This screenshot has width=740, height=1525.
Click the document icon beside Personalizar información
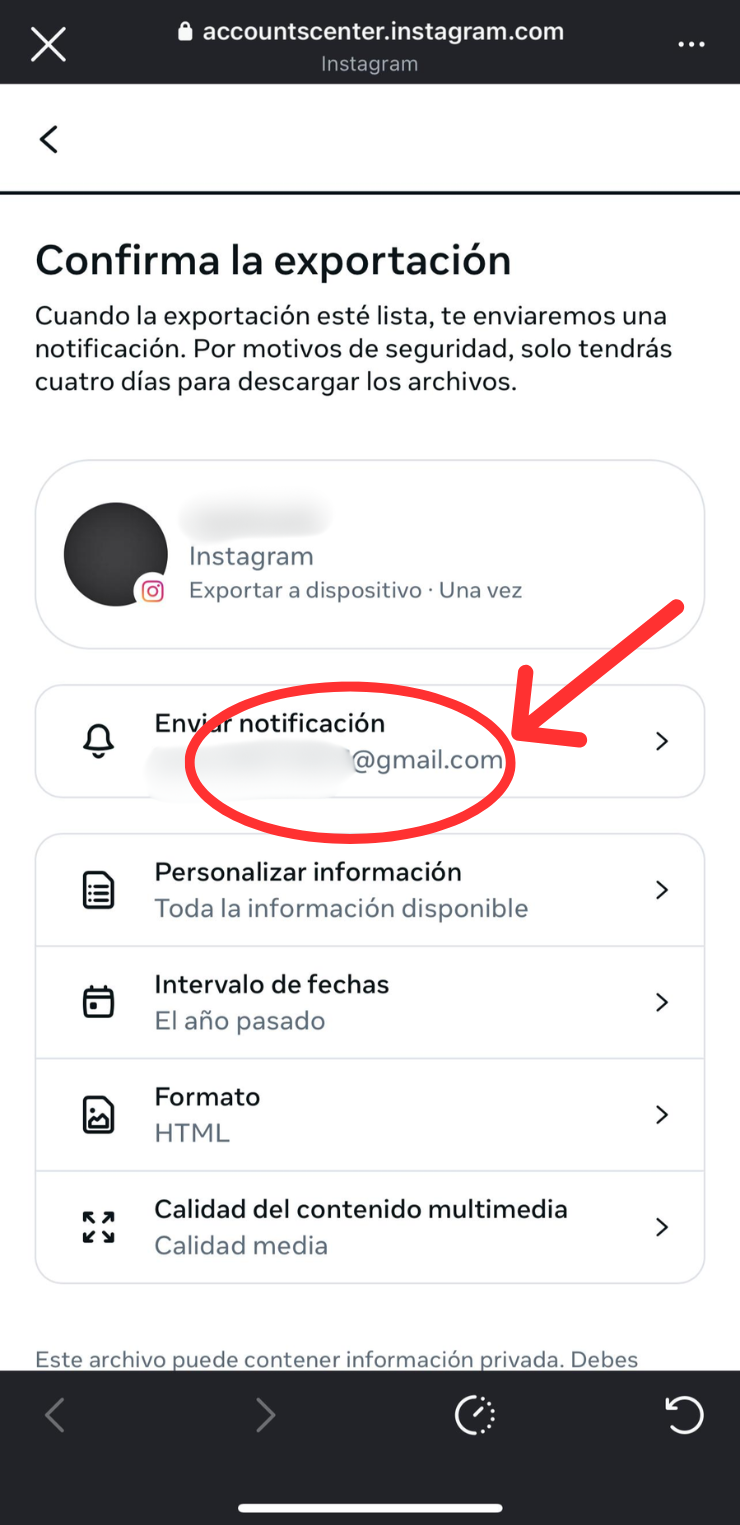pyautogui.click(x=97, y=889)
